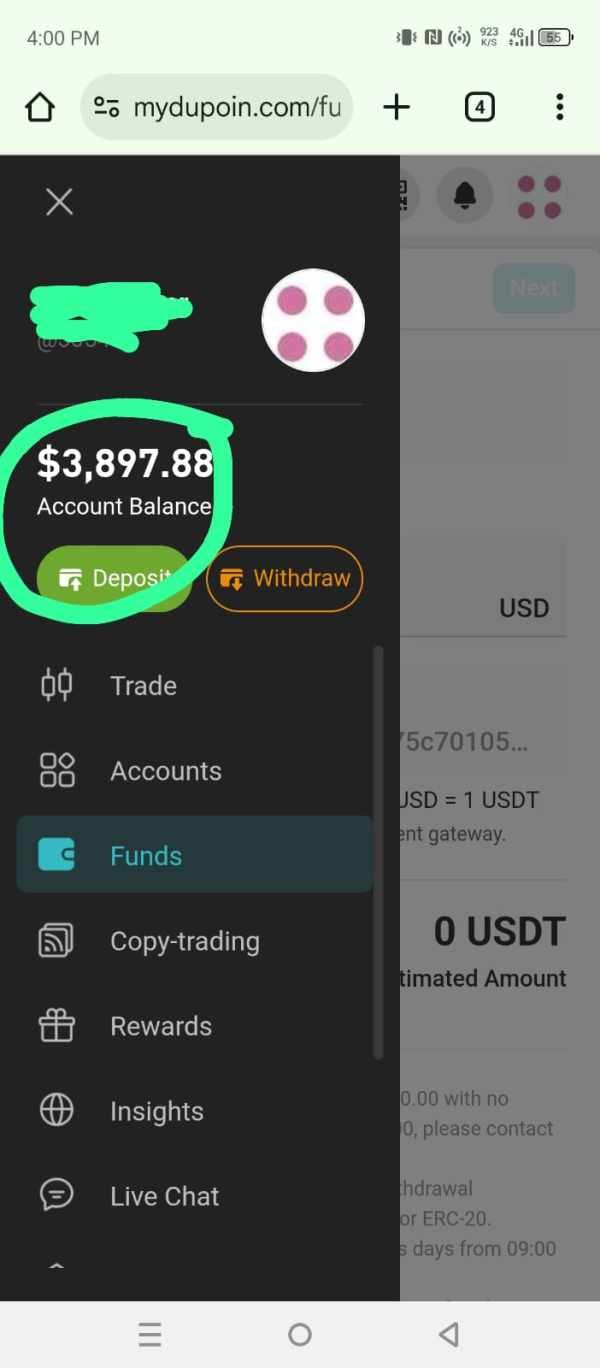Open Copy-trading
Screen dimensions: 600x1368
(195, 941)
